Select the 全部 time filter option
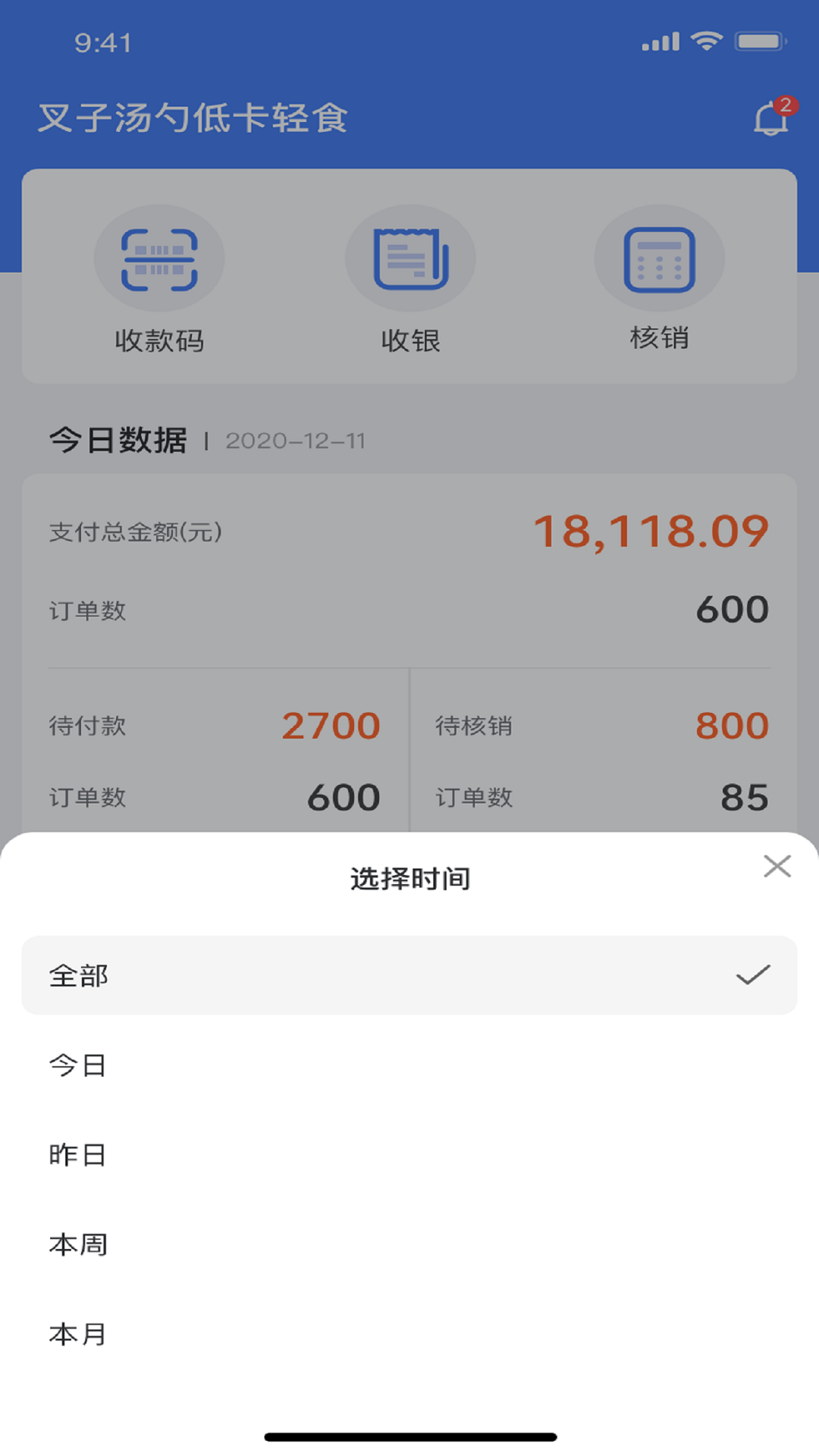This screenshot has height=1456, width=819. pyautogui.click(x=409, y=976)
